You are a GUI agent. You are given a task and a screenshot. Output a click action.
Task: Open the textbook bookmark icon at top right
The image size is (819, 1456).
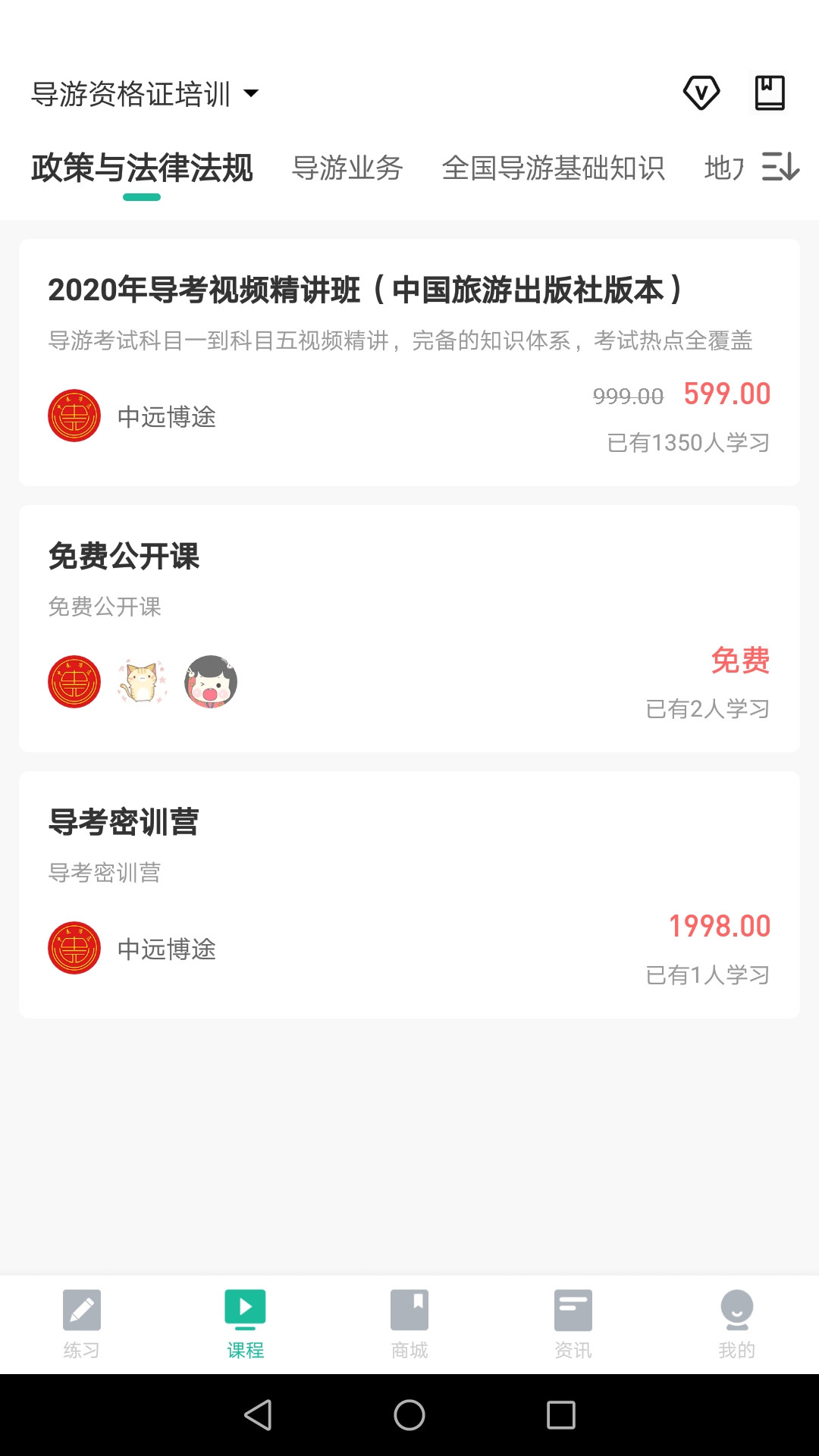click(769, 92)
